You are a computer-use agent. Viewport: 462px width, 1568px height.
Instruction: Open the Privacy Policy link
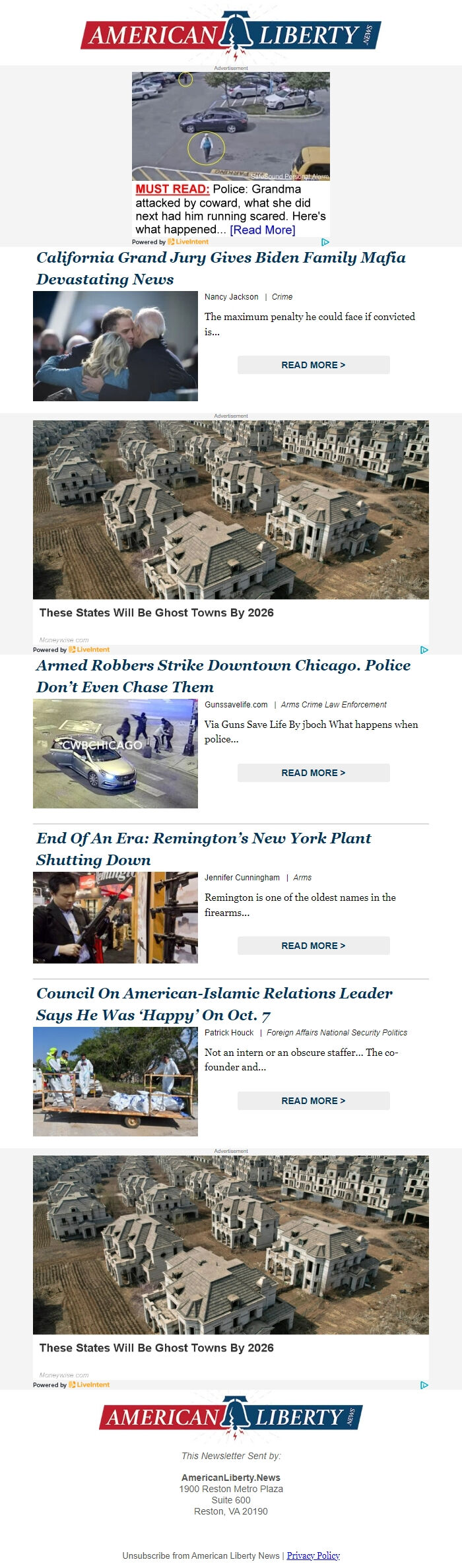pyautogui.click(x=313, y=1555)
